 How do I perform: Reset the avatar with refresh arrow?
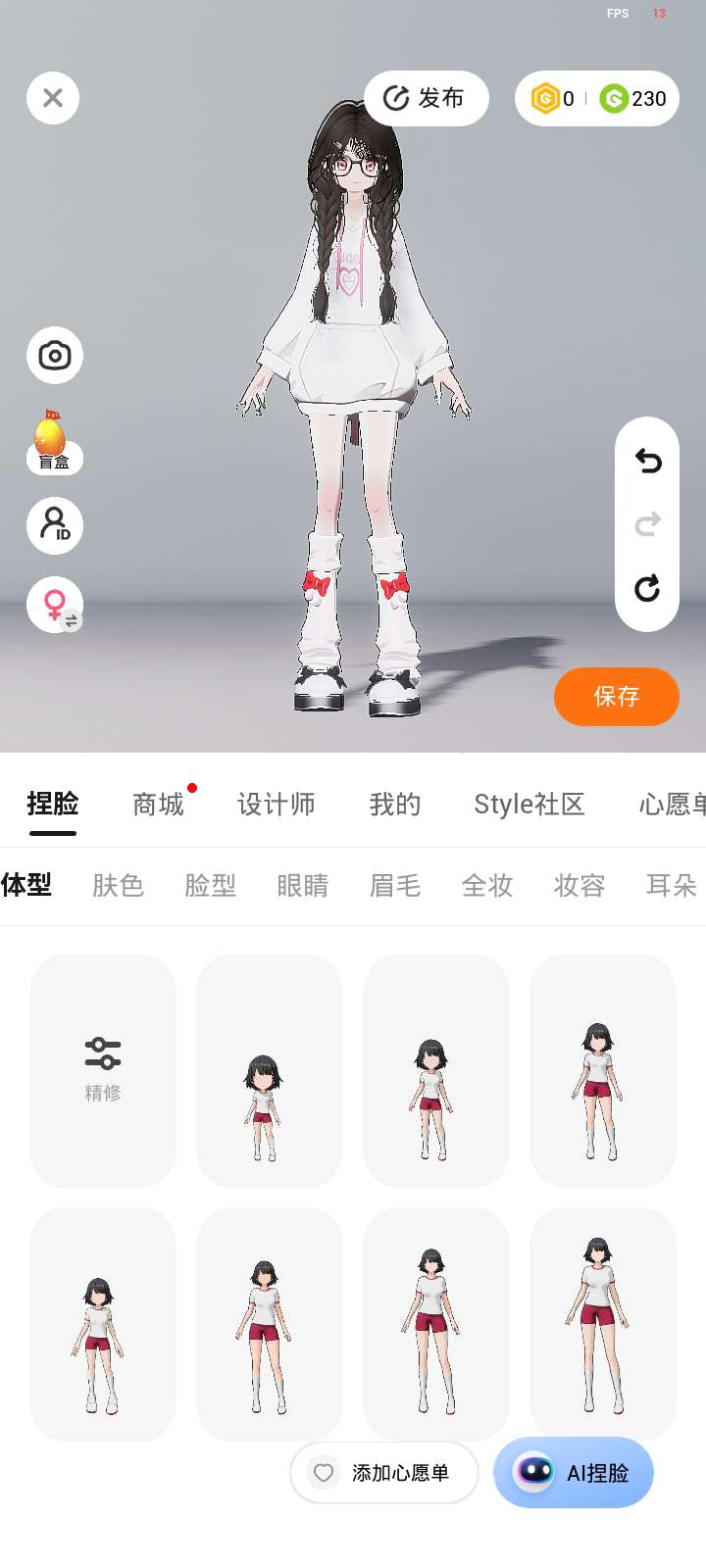pos(647,588)
